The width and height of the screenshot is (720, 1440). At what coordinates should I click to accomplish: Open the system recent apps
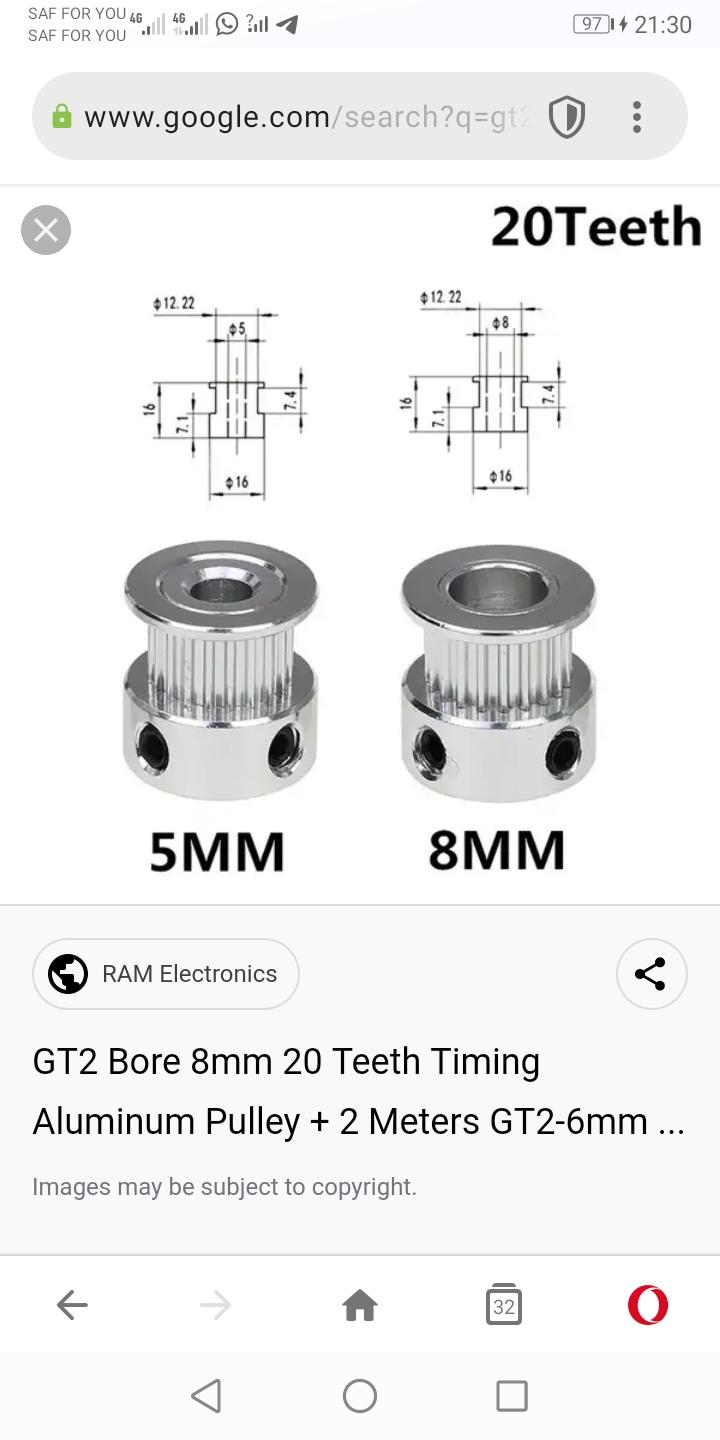512,1395
